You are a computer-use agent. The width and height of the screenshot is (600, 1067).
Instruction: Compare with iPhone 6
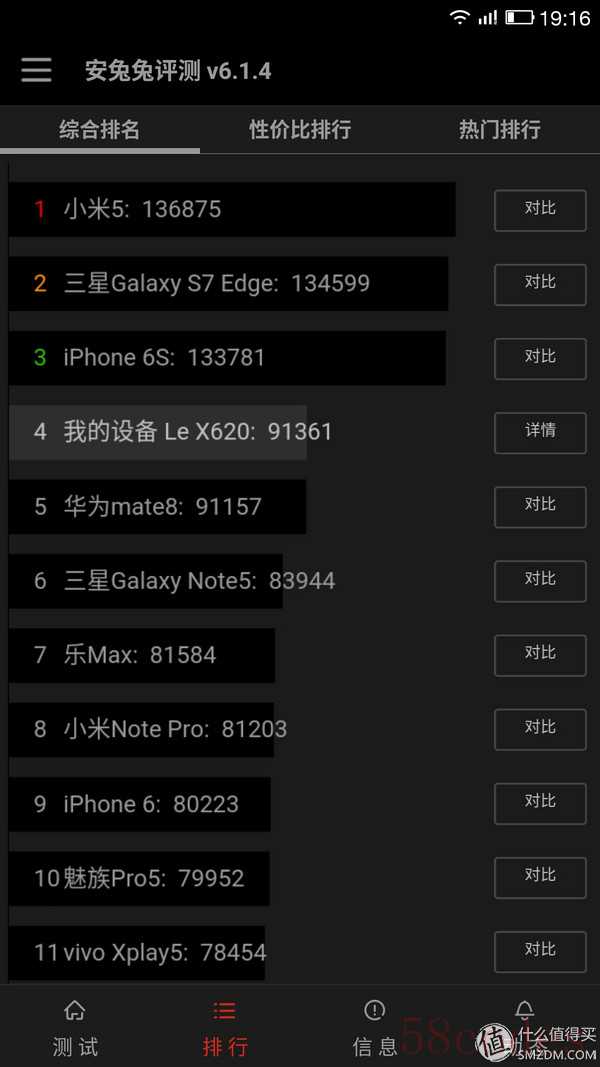(x=540, y=804)
